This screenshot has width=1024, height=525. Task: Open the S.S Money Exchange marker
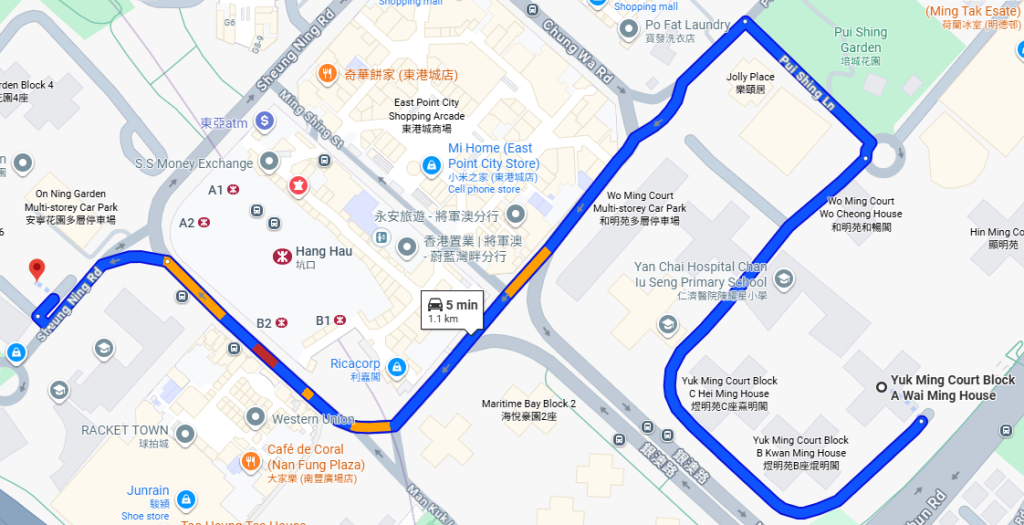[270, 161]
